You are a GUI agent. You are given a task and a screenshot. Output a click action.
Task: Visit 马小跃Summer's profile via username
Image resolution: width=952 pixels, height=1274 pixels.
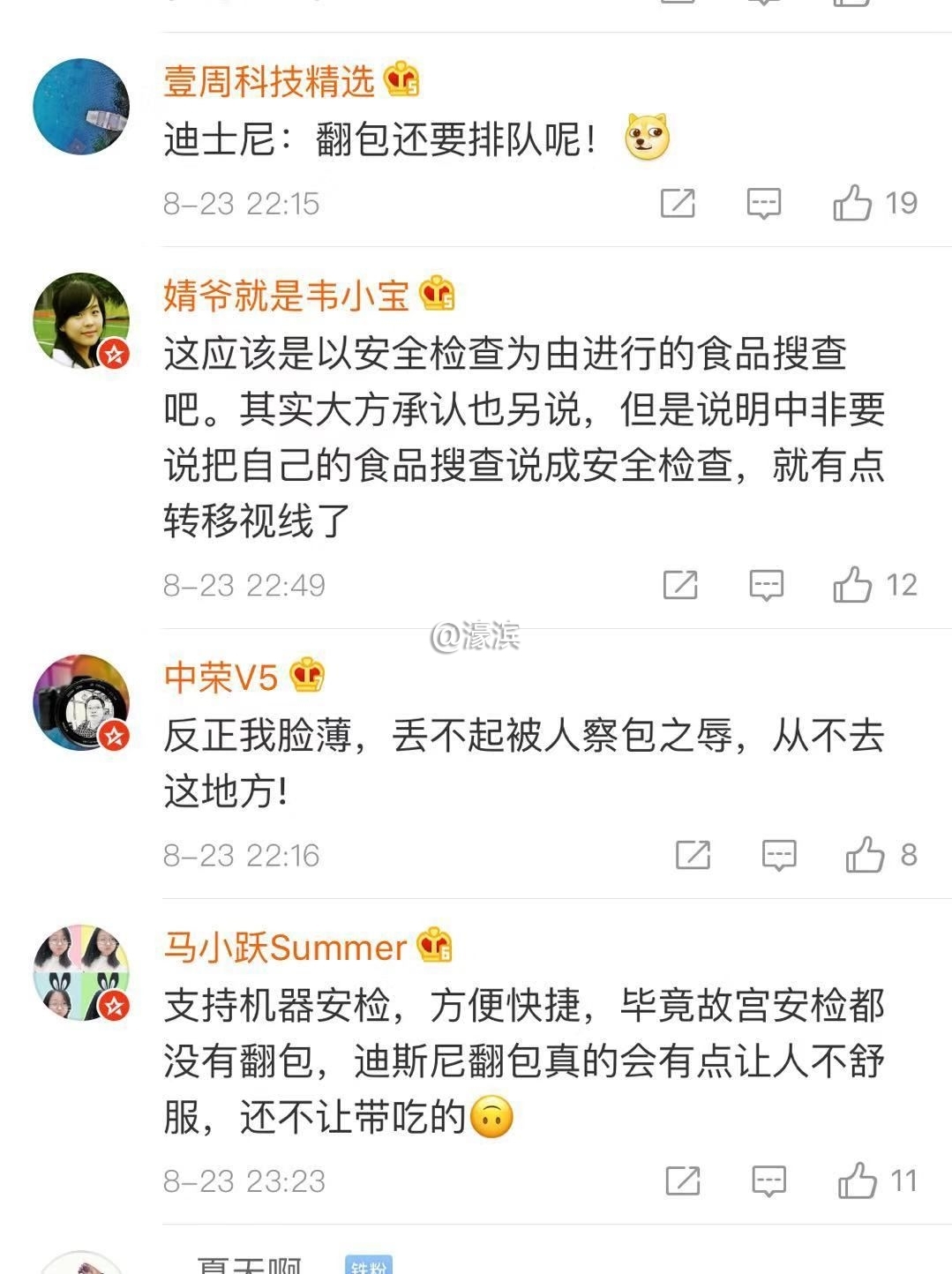pos(285,948)
